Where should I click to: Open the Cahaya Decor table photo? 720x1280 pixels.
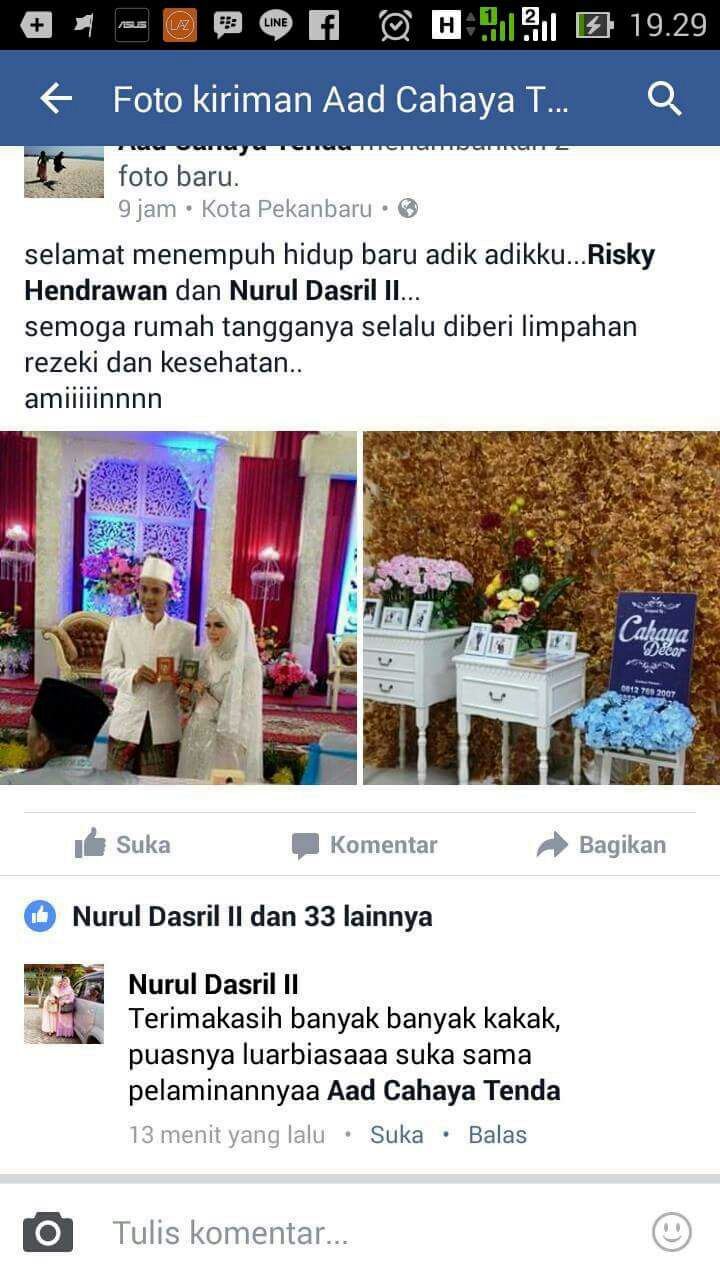tap(541, 608)
